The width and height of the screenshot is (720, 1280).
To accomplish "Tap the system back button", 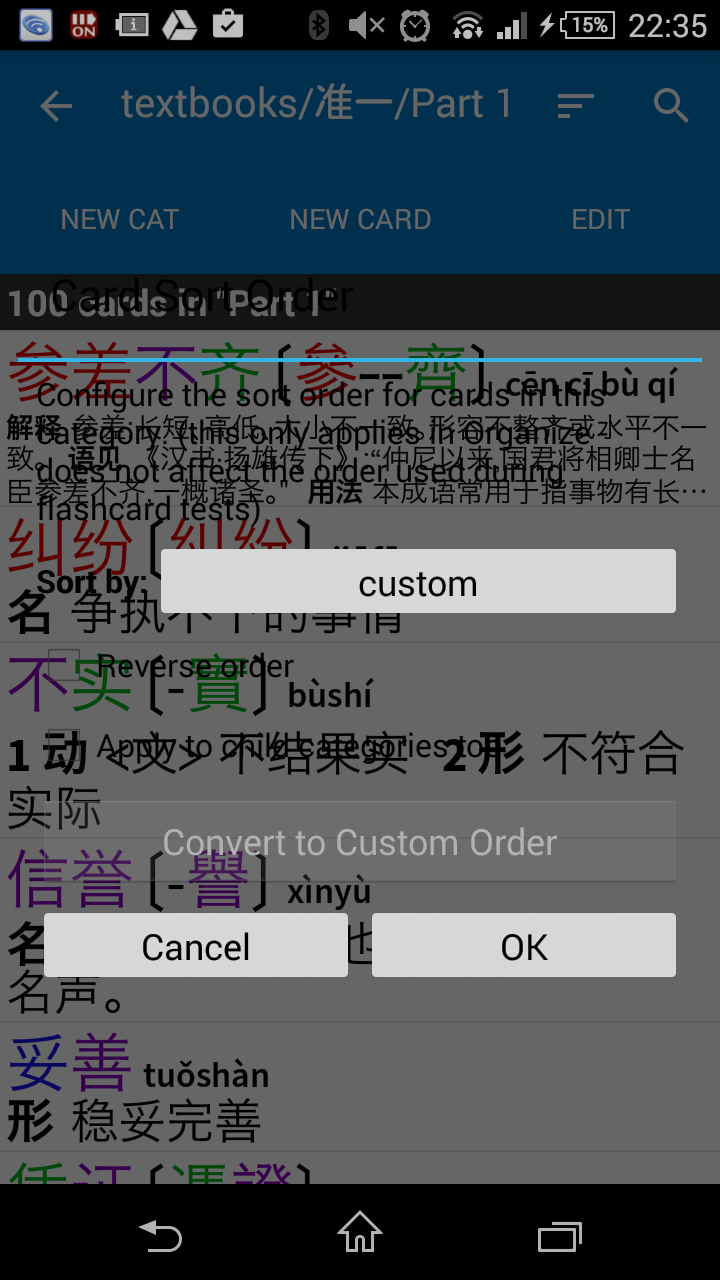I will pos(160,1235).
